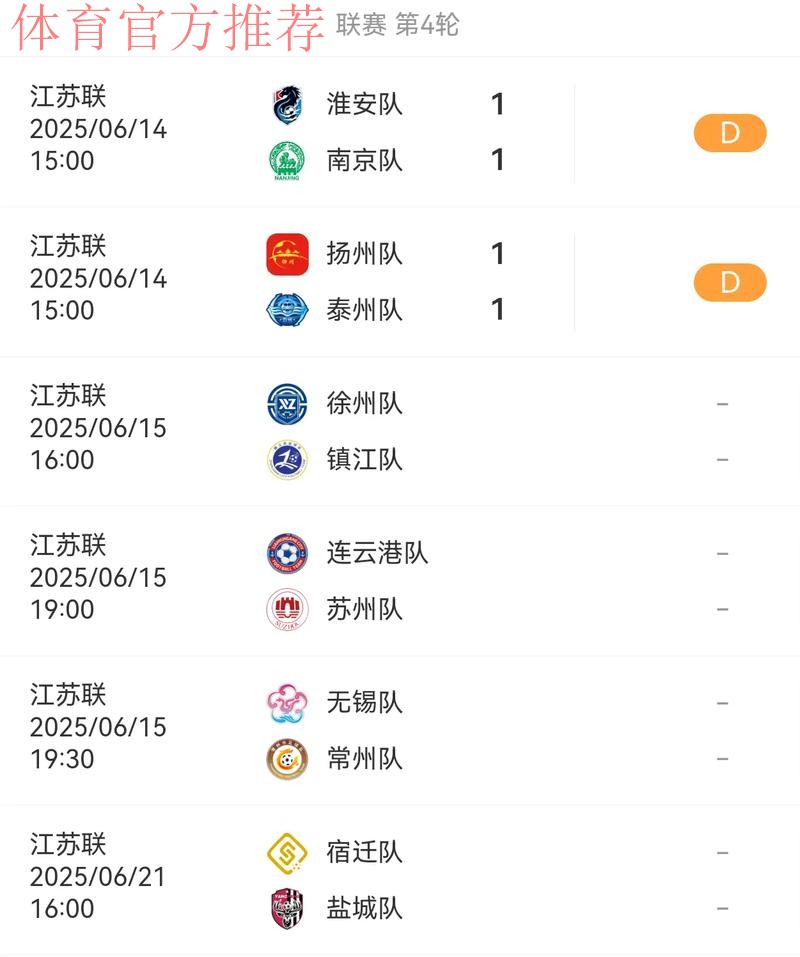Select the 连云港队 team name

point(379,553)
